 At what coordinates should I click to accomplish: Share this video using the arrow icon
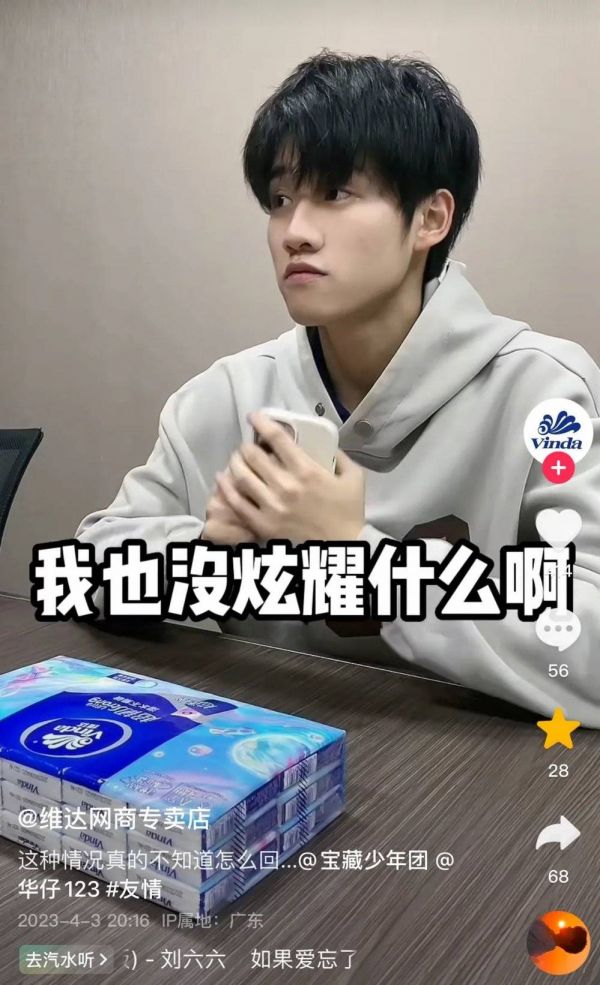[558, 833]
